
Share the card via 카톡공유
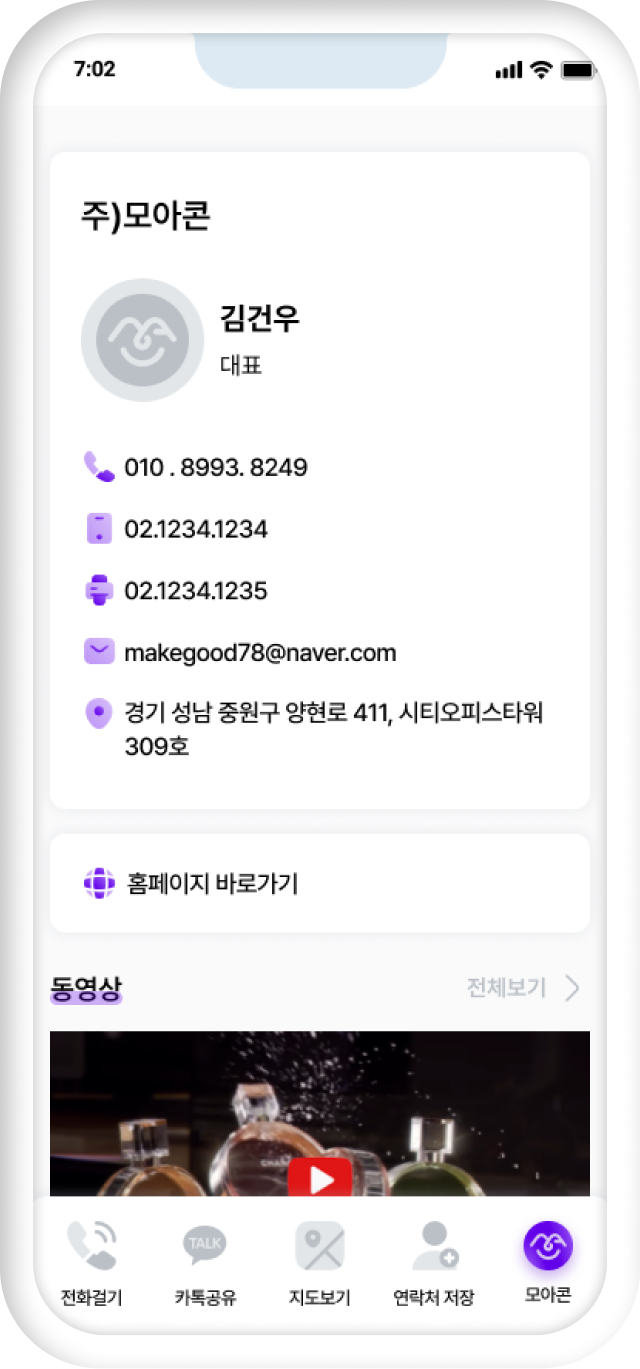[205, 1263]
